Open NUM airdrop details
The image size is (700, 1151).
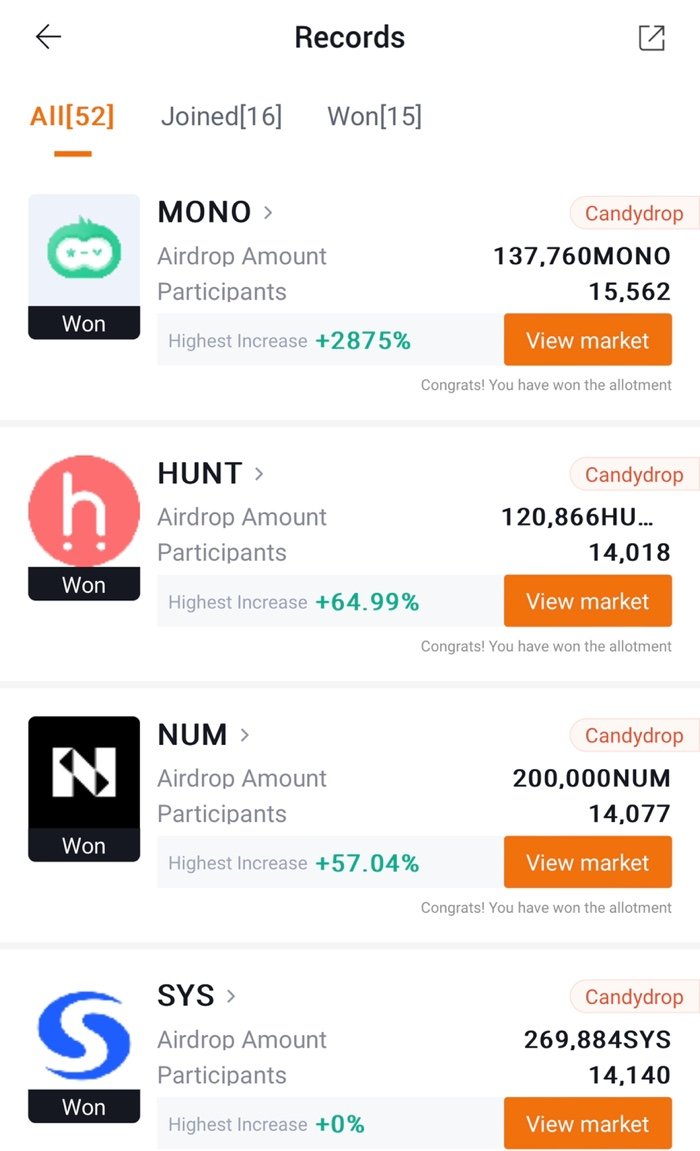pos(203,735)
